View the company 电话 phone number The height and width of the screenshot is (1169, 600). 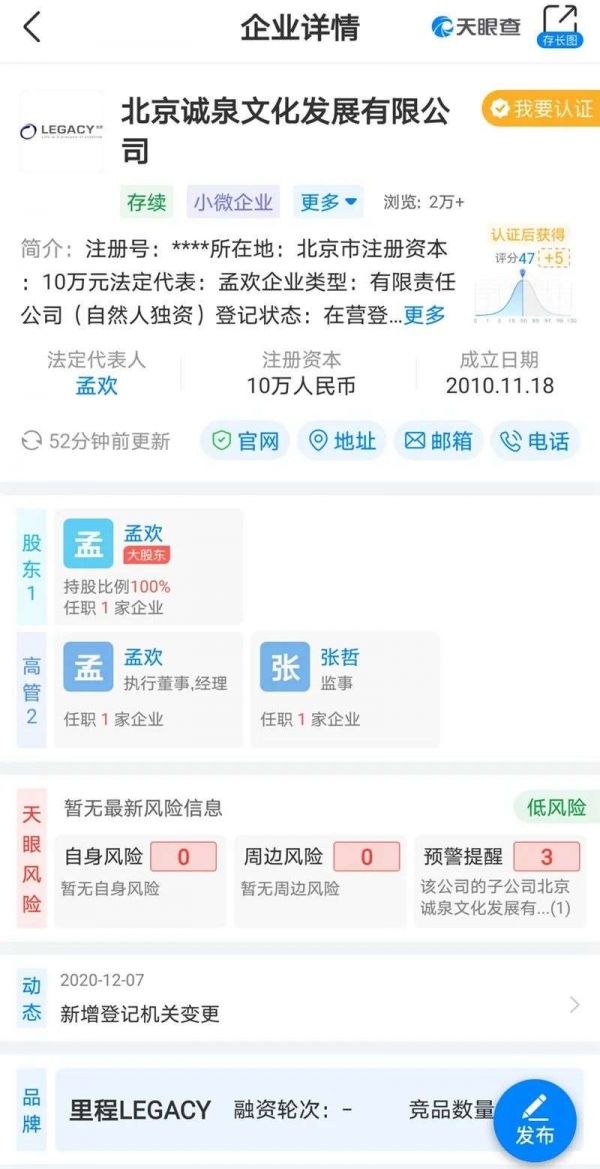coord(535,441)
